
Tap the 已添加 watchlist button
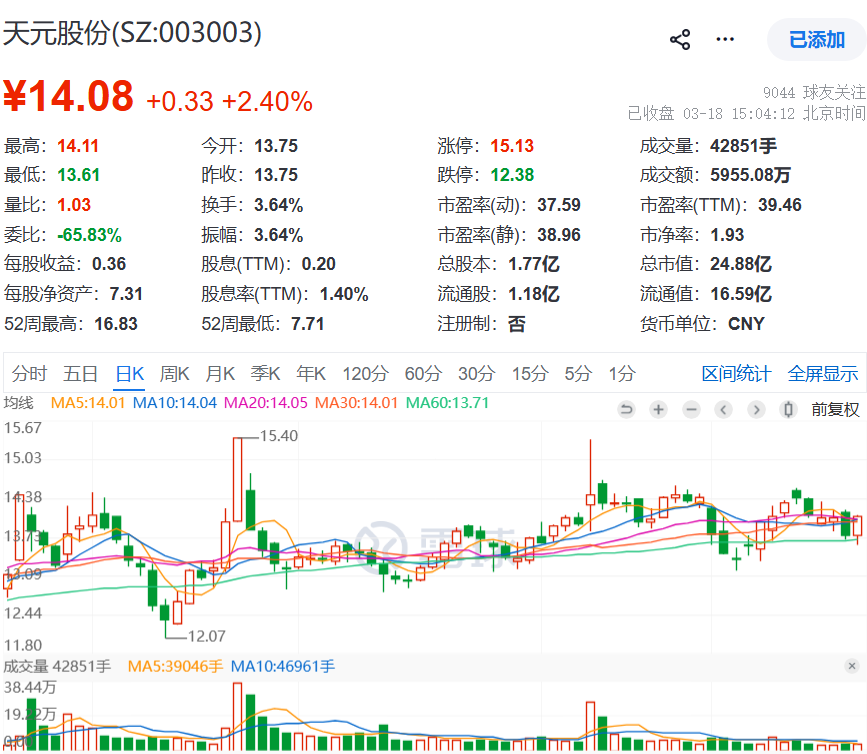point(817,40)
